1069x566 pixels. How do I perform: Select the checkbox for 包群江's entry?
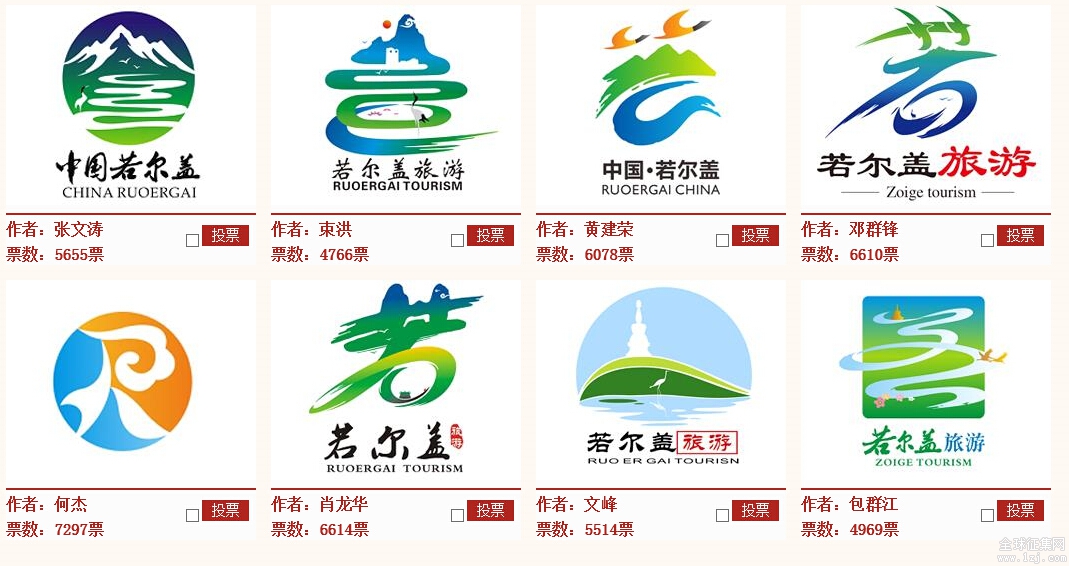987,515
